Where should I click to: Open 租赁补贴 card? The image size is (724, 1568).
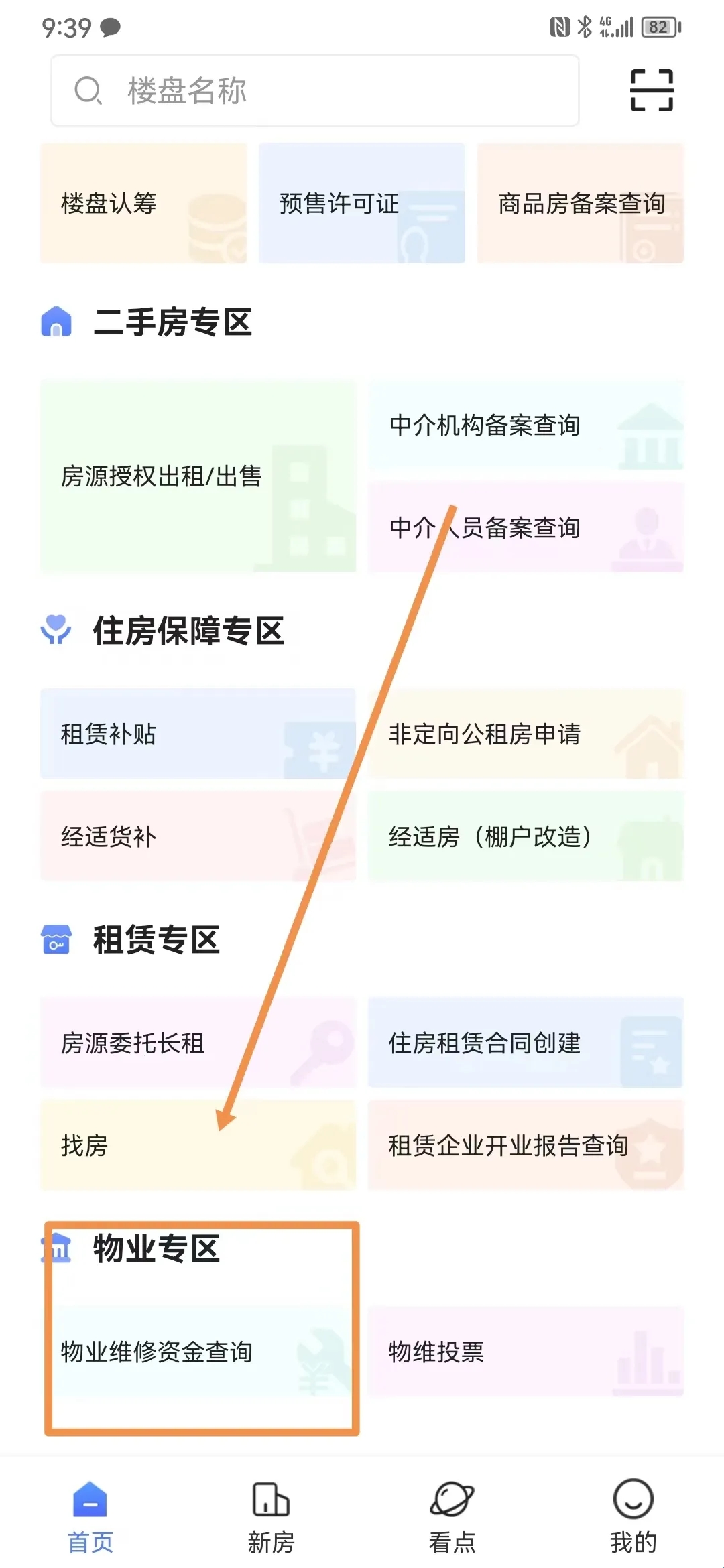click(198, 734)
